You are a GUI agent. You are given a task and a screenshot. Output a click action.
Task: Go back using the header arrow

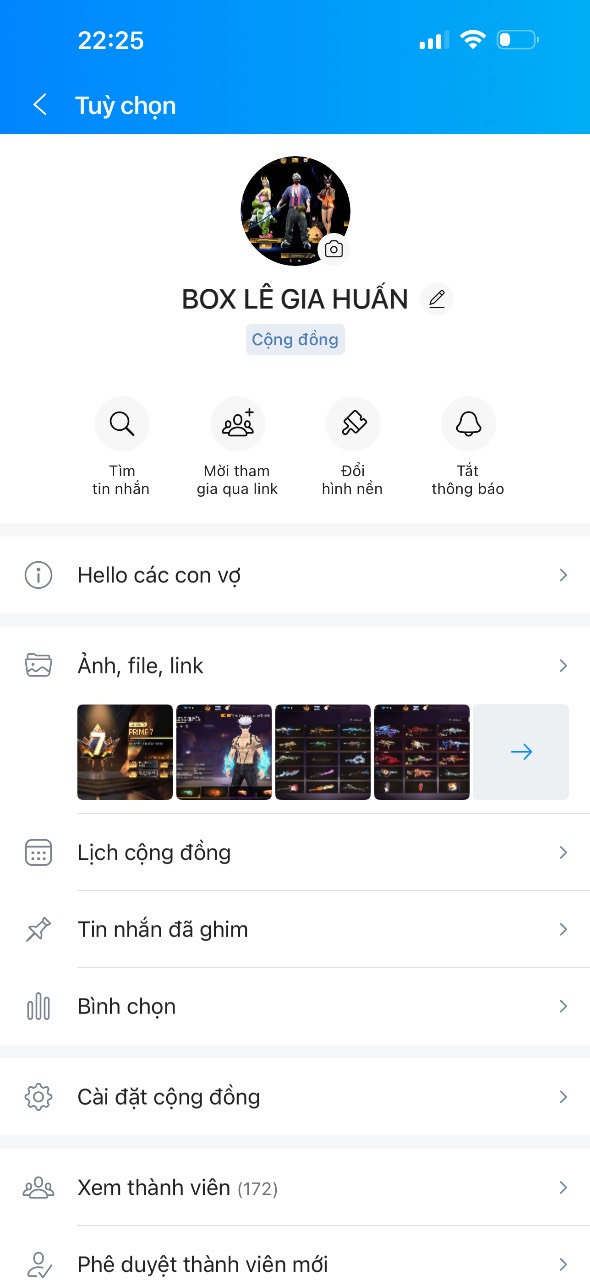(40, 105)
